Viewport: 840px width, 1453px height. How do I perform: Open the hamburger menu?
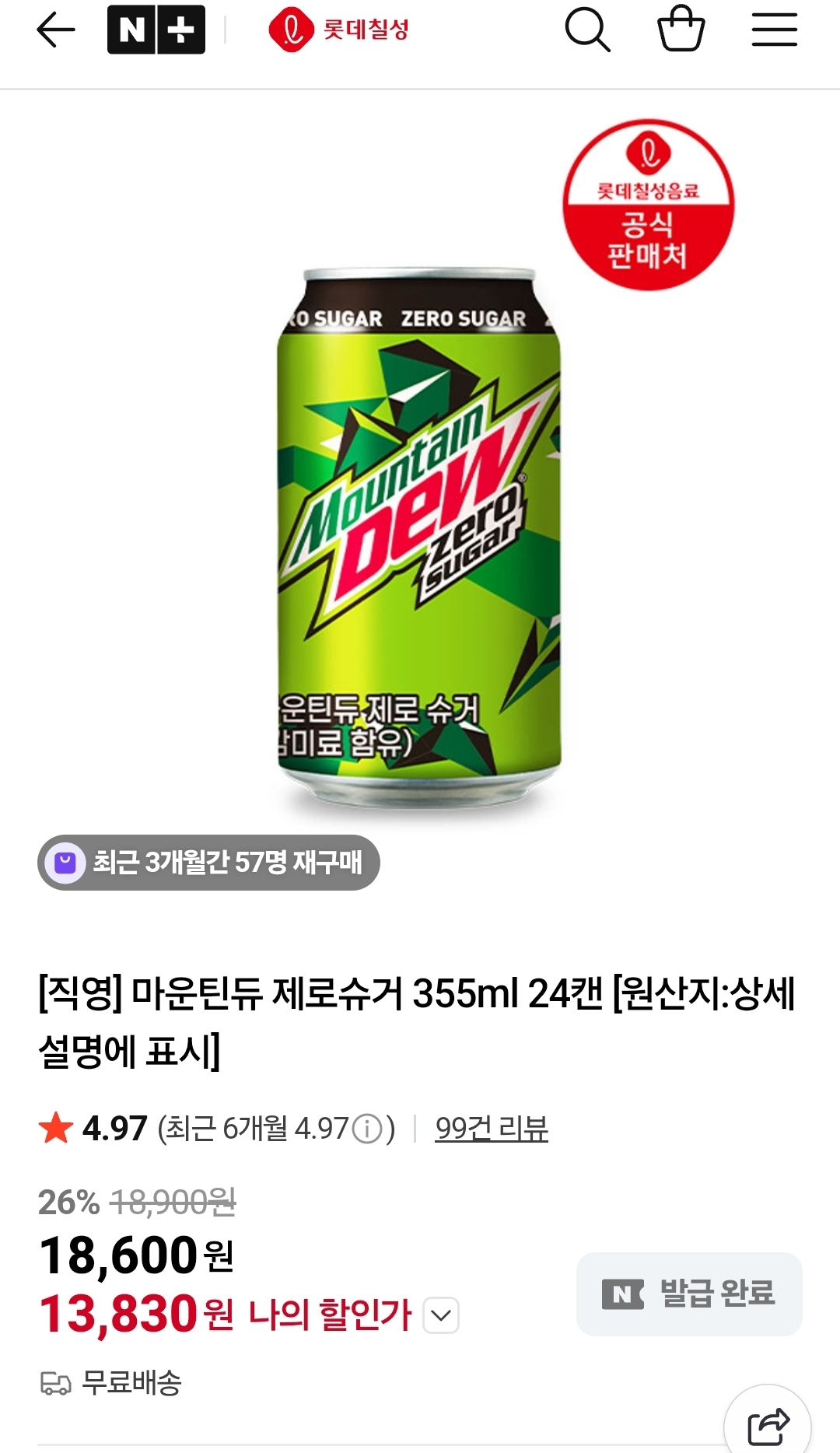(774, 30)
